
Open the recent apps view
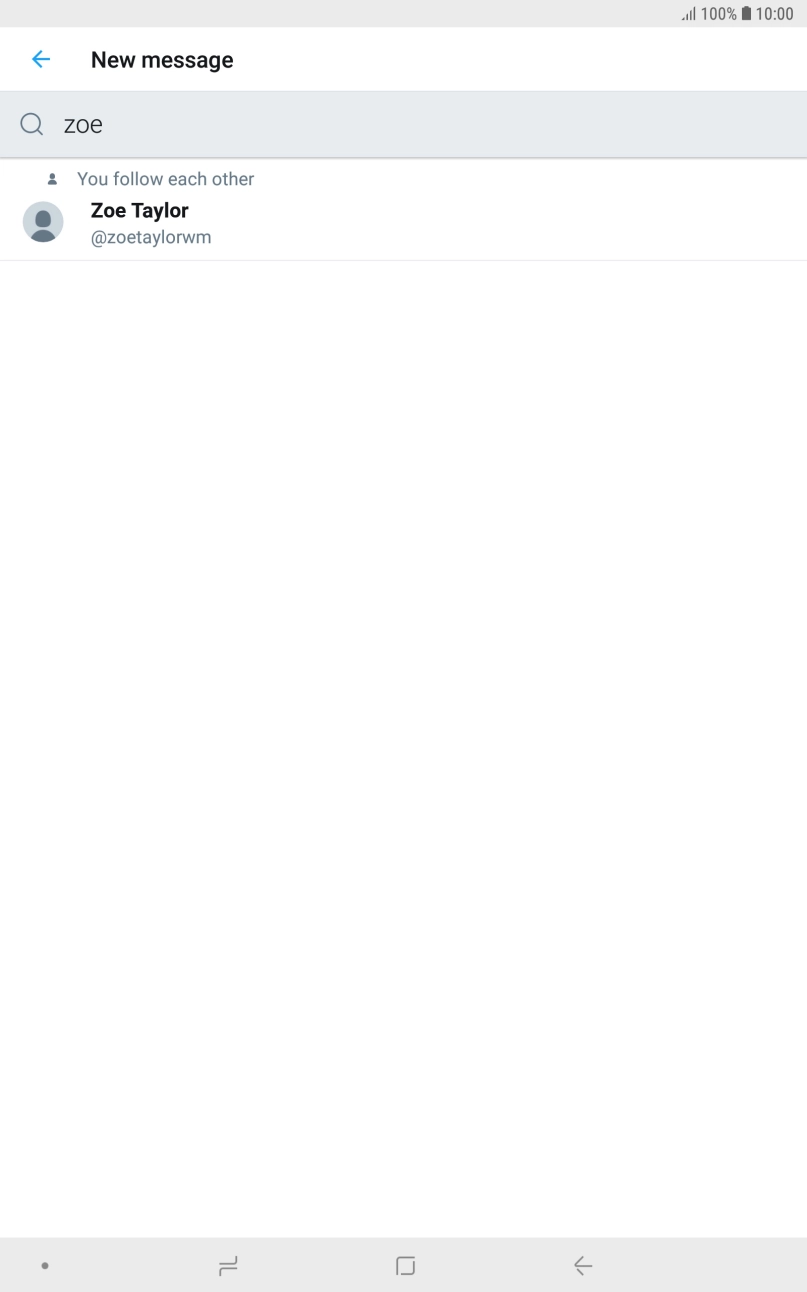(x=228, y=1266)
